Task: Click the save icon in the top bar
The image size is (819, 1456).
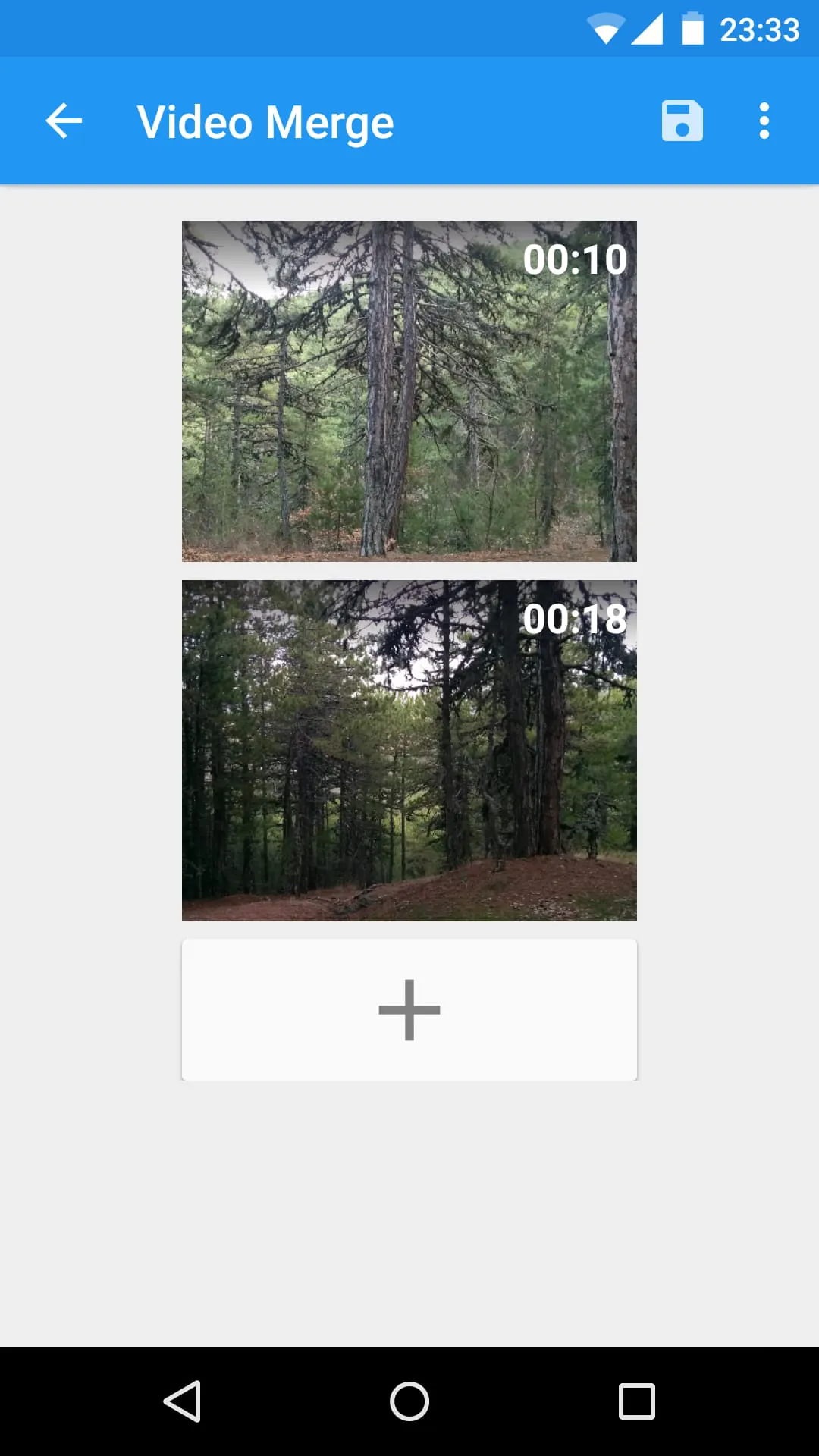Action: 681,121
